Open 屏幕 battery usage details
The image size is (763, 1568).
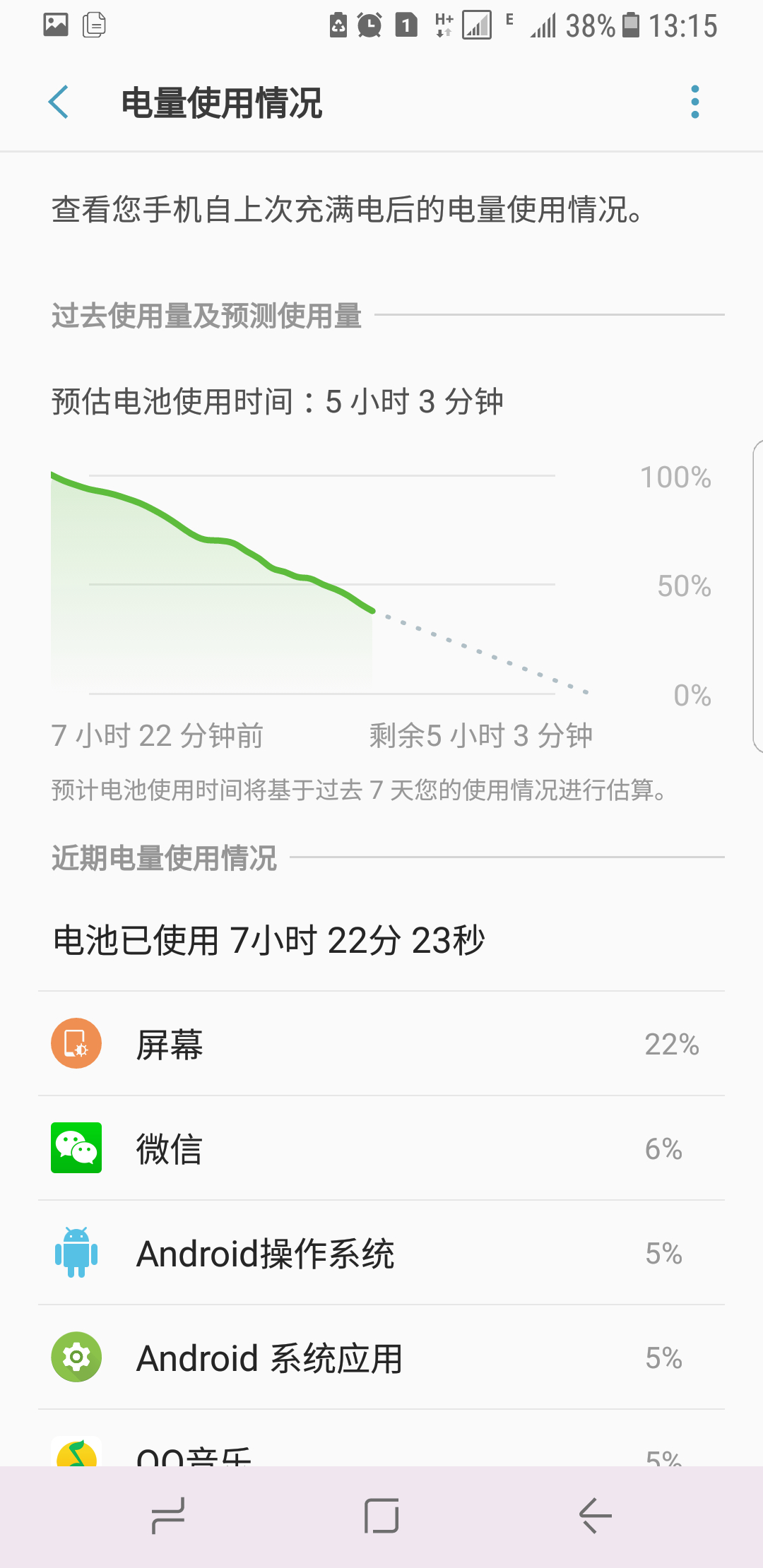381,1044
